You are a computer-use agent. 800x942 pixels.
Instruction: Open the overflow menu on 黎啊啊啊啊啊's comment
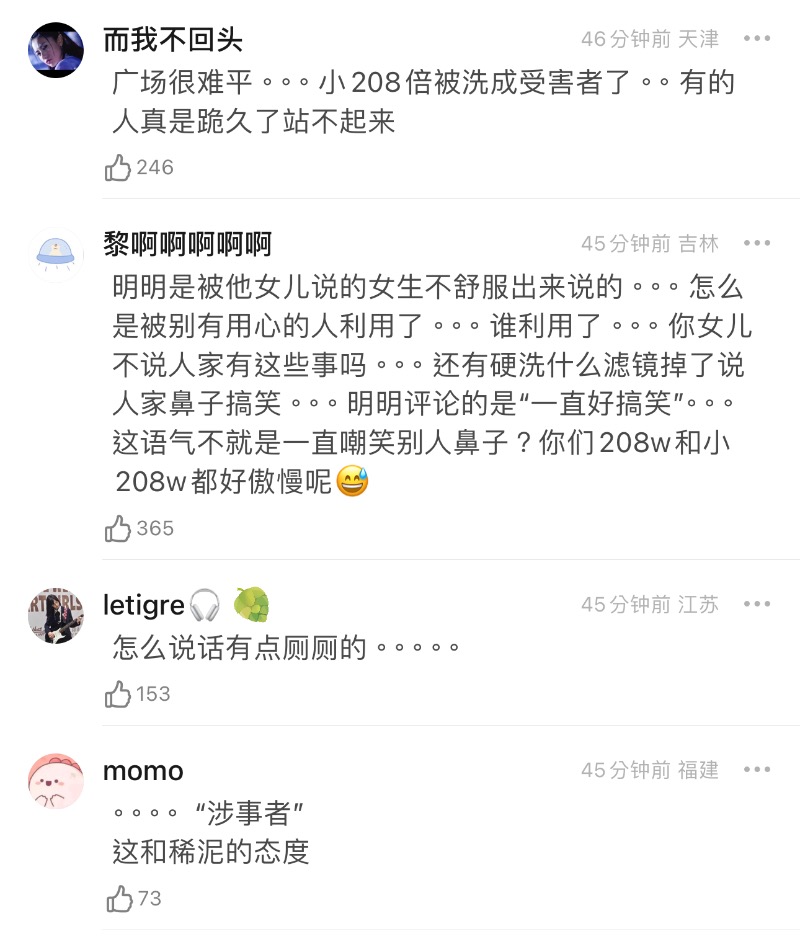[x=757, y=244]
